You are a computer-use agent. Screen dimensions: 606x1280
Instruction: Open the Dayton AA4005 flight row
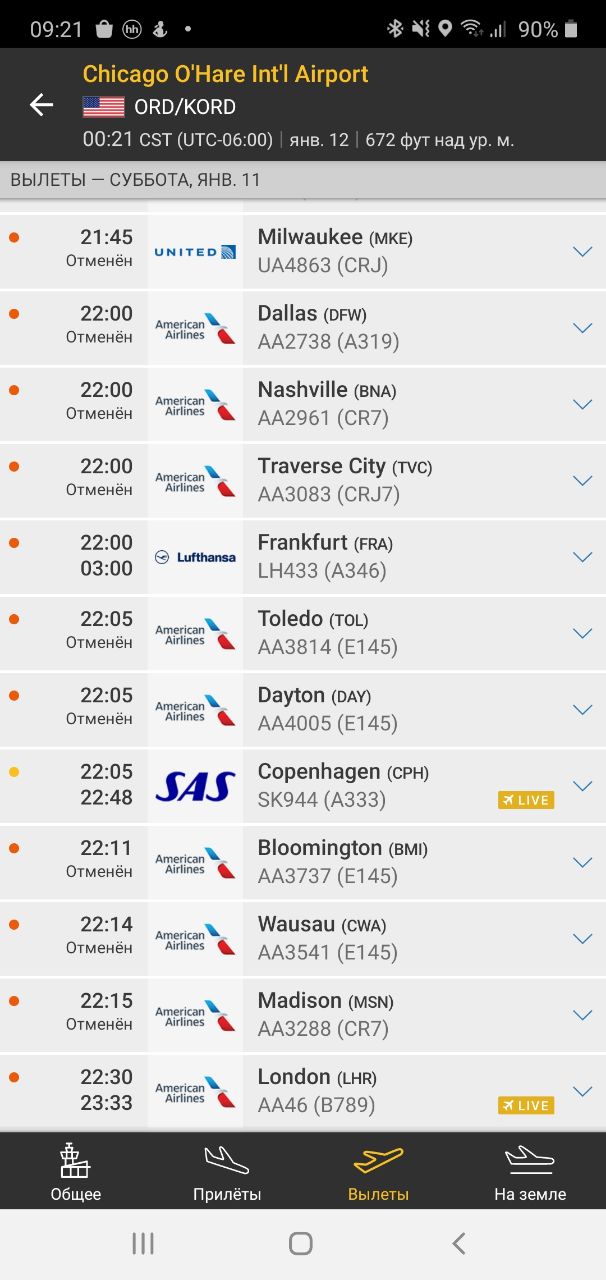303,709
